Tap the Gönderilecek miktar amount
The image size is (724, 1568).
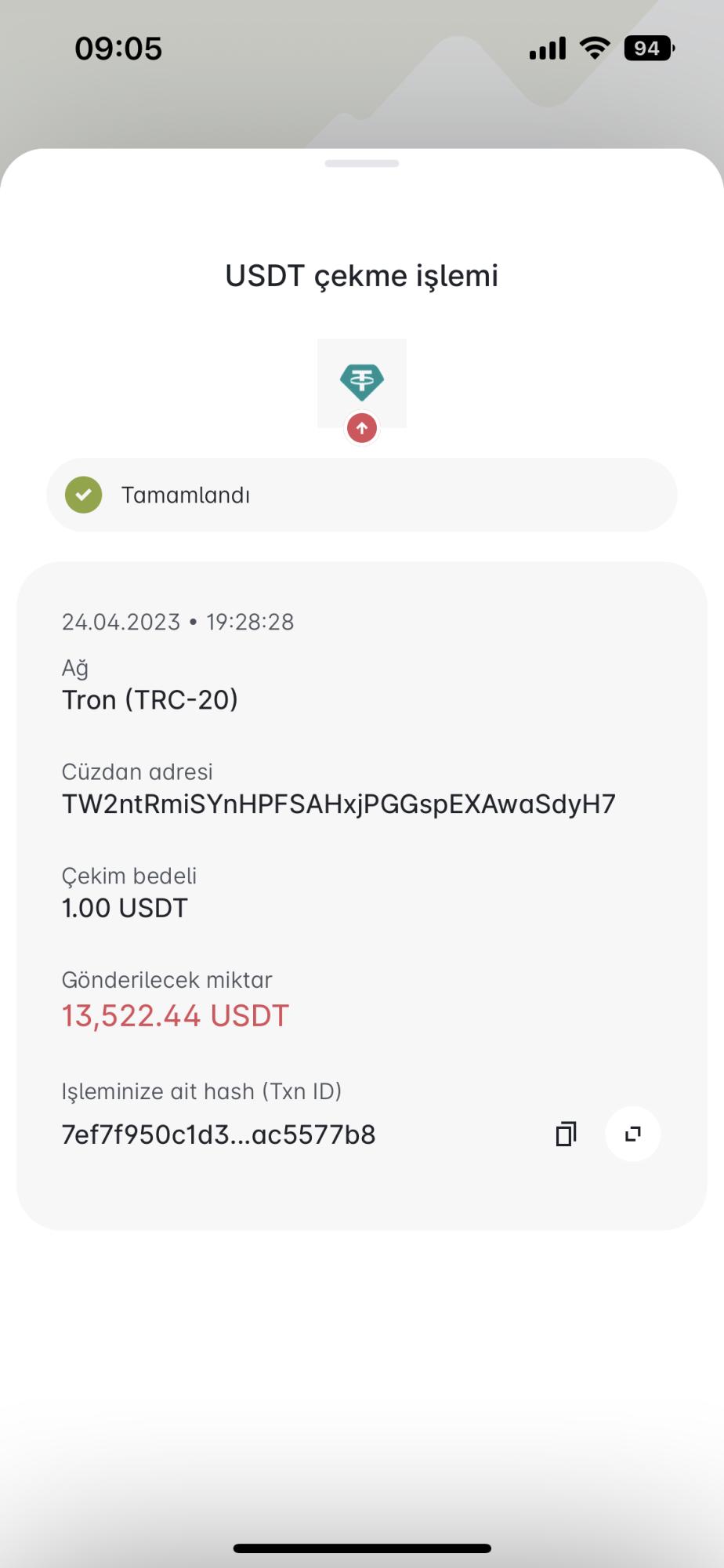175,1015
